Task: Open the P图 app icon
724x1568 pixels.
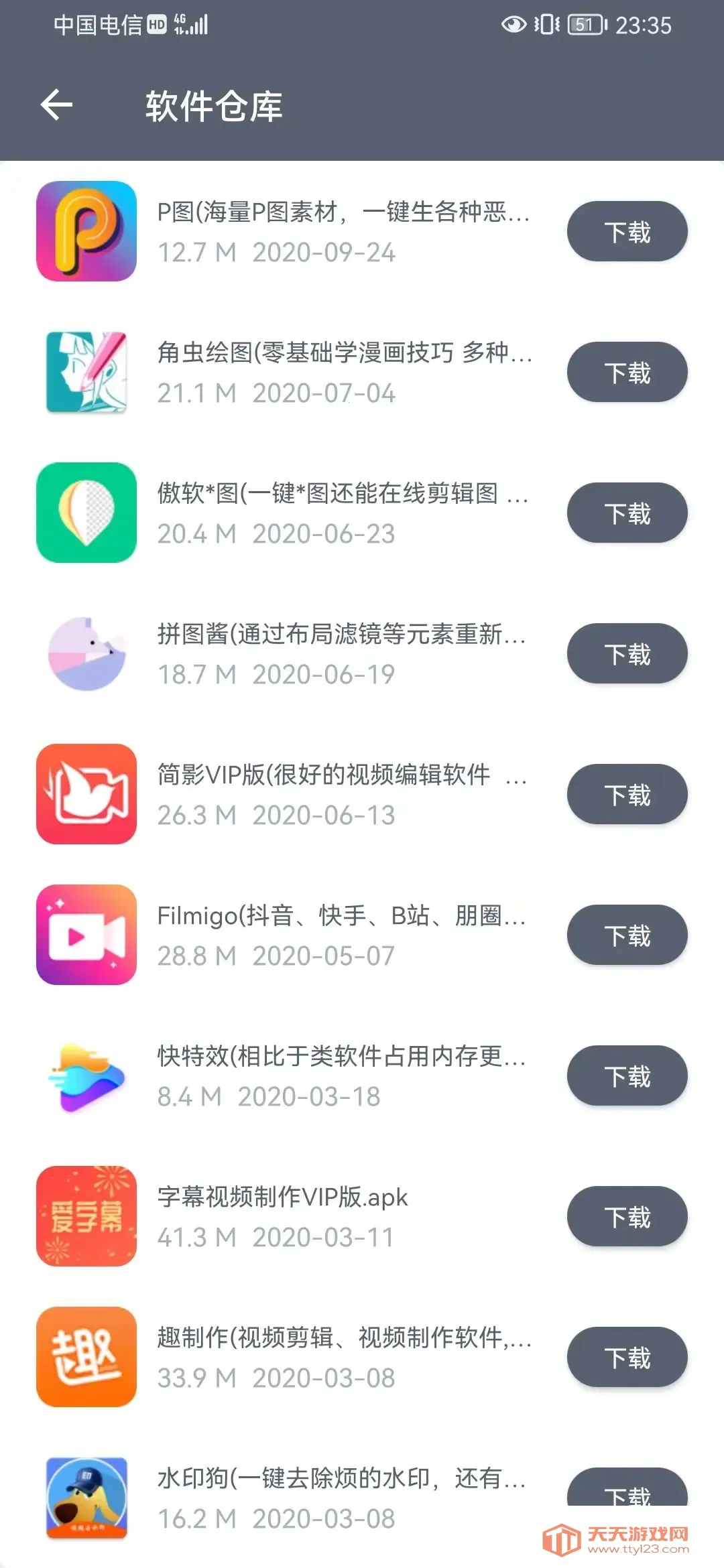Action: pos(86,231)
